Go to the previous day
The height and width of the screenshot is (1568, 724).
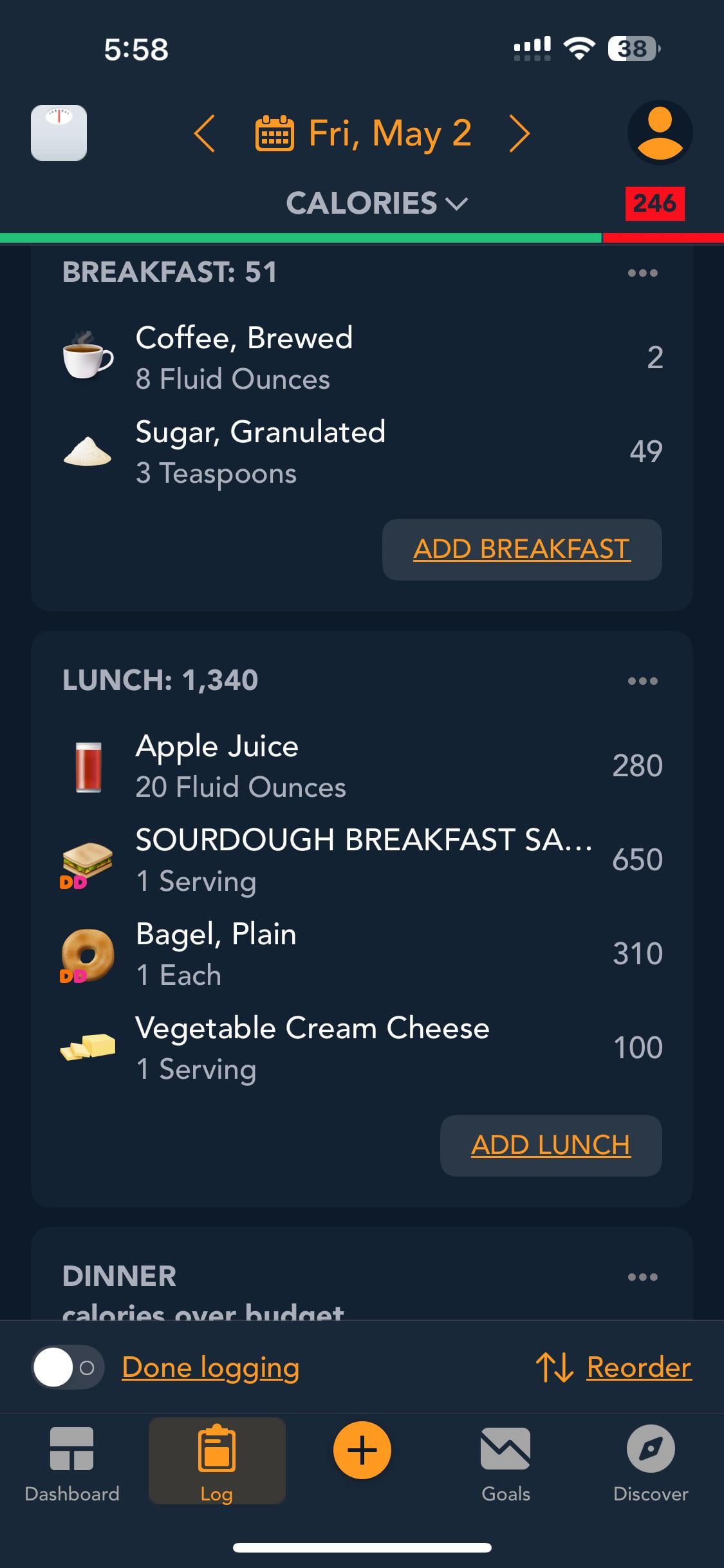(x=205, y=133)
